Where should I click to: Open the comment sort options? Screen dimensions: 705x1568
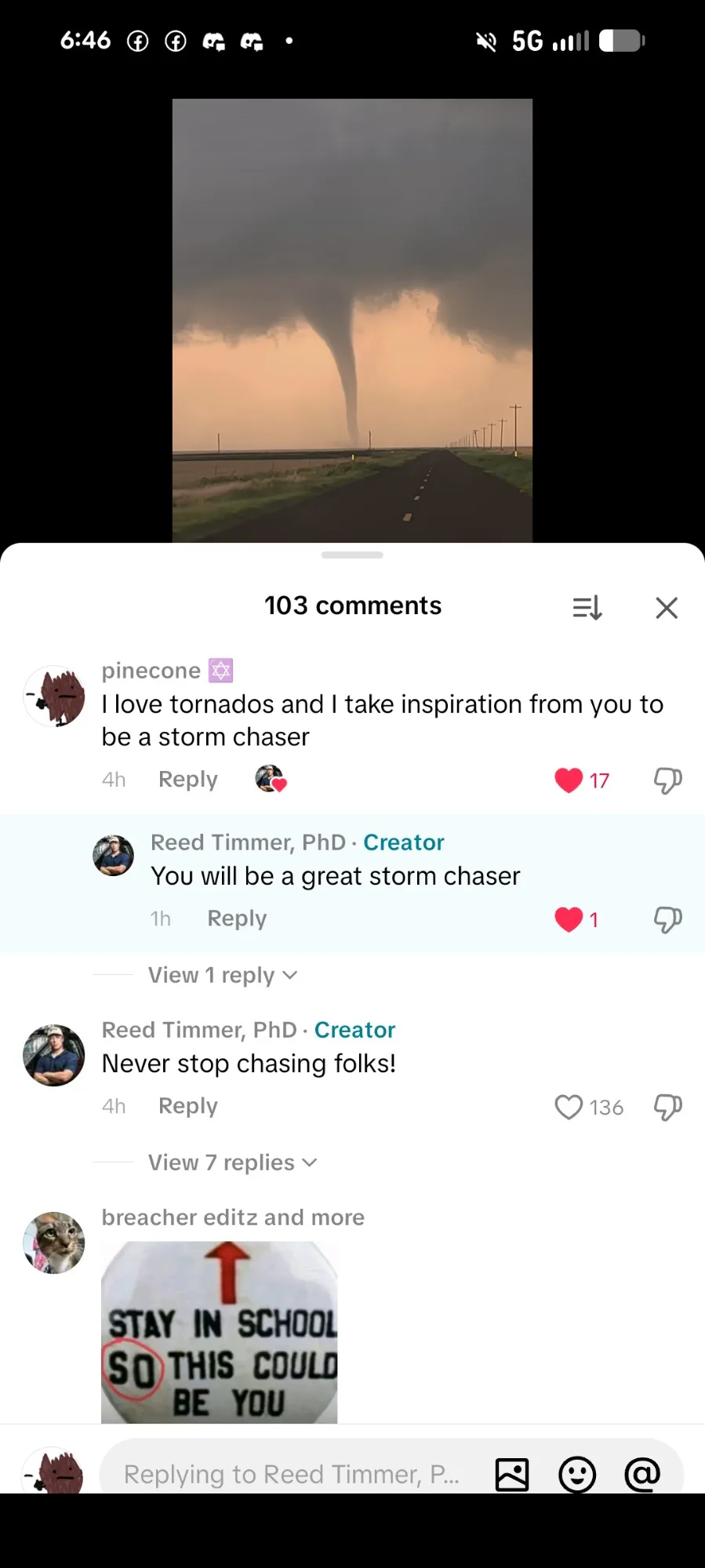point(587,607)
